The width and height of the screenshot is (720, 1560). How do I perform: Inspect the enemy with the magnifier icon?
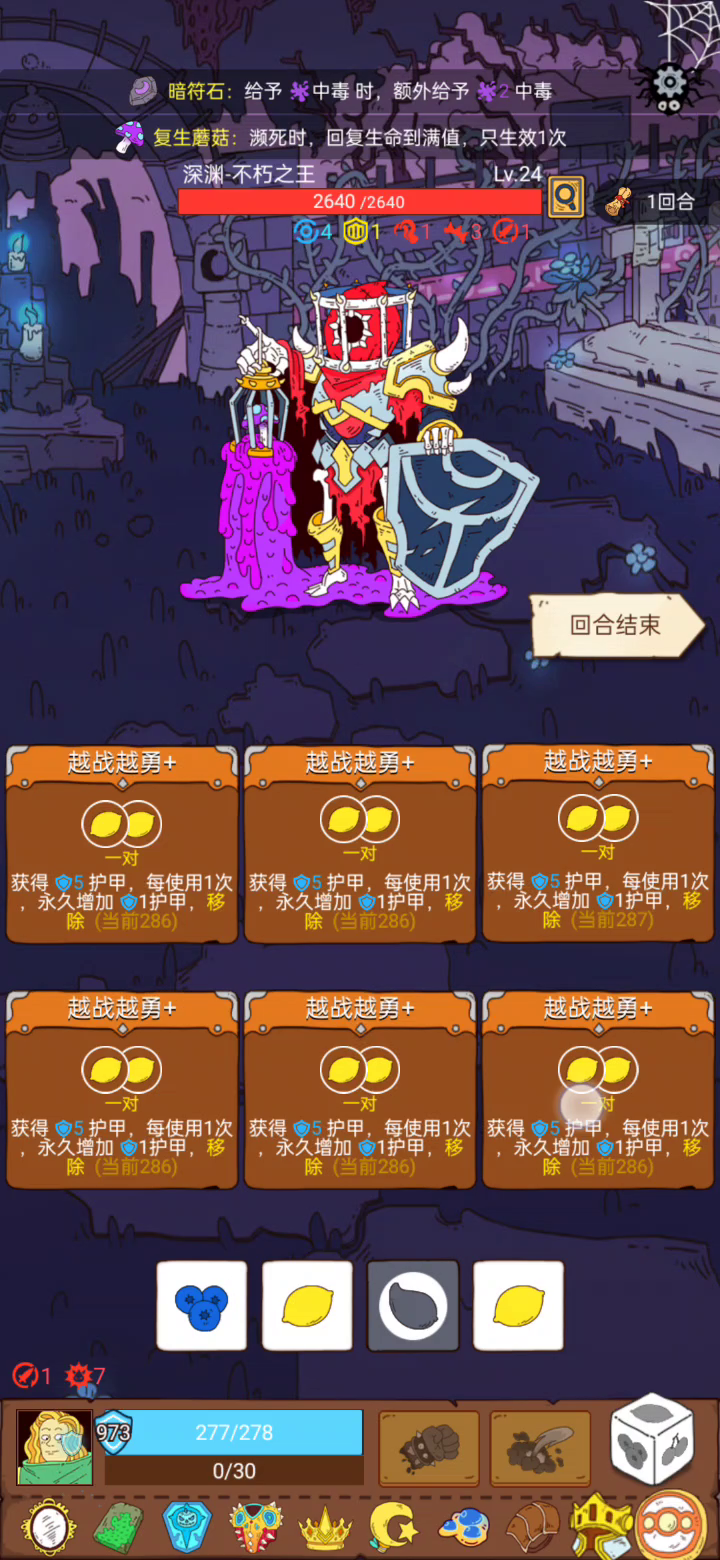click(565, 197)
